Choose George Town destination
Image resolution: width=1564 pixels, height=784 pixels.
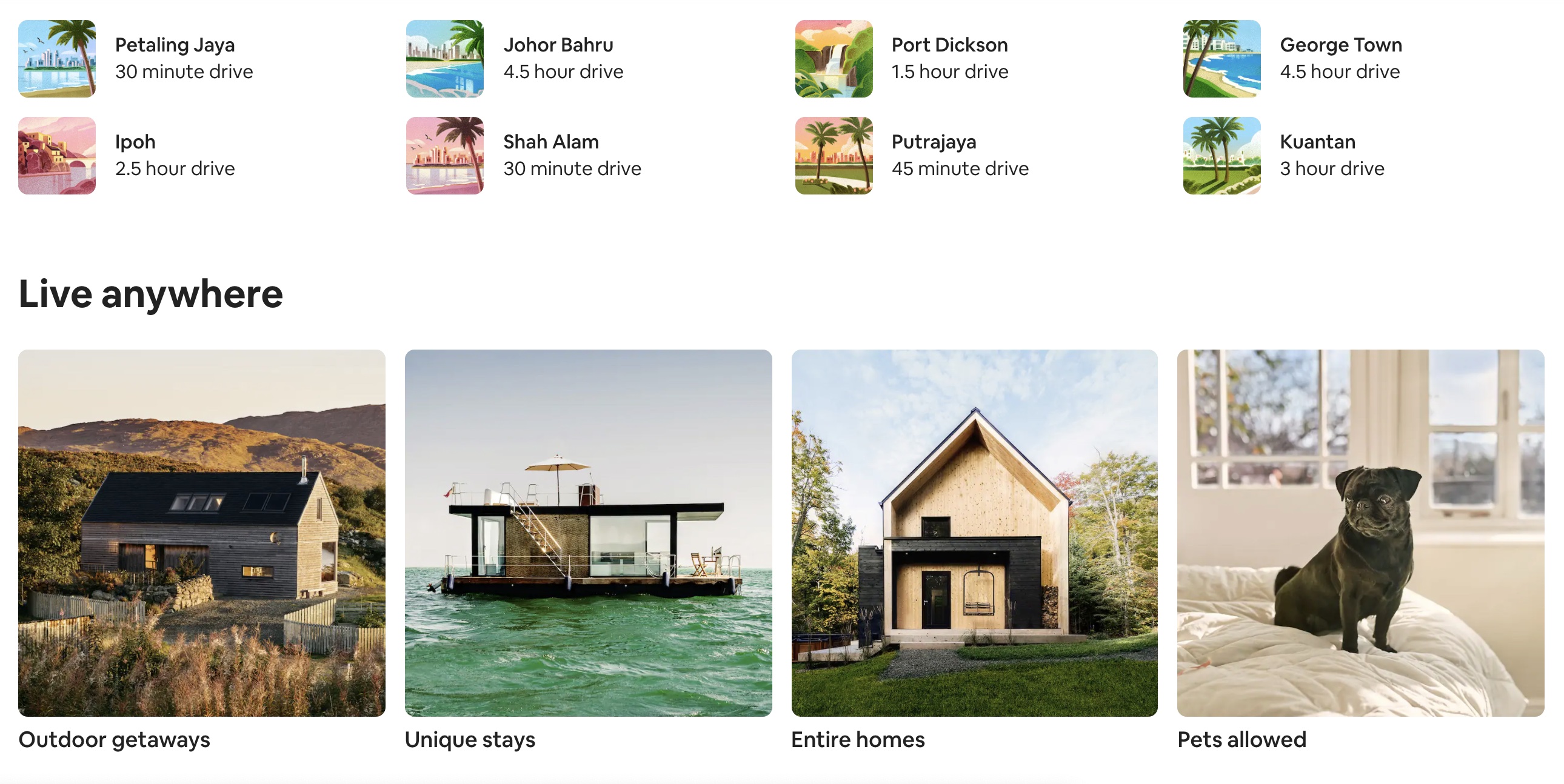1339,58
